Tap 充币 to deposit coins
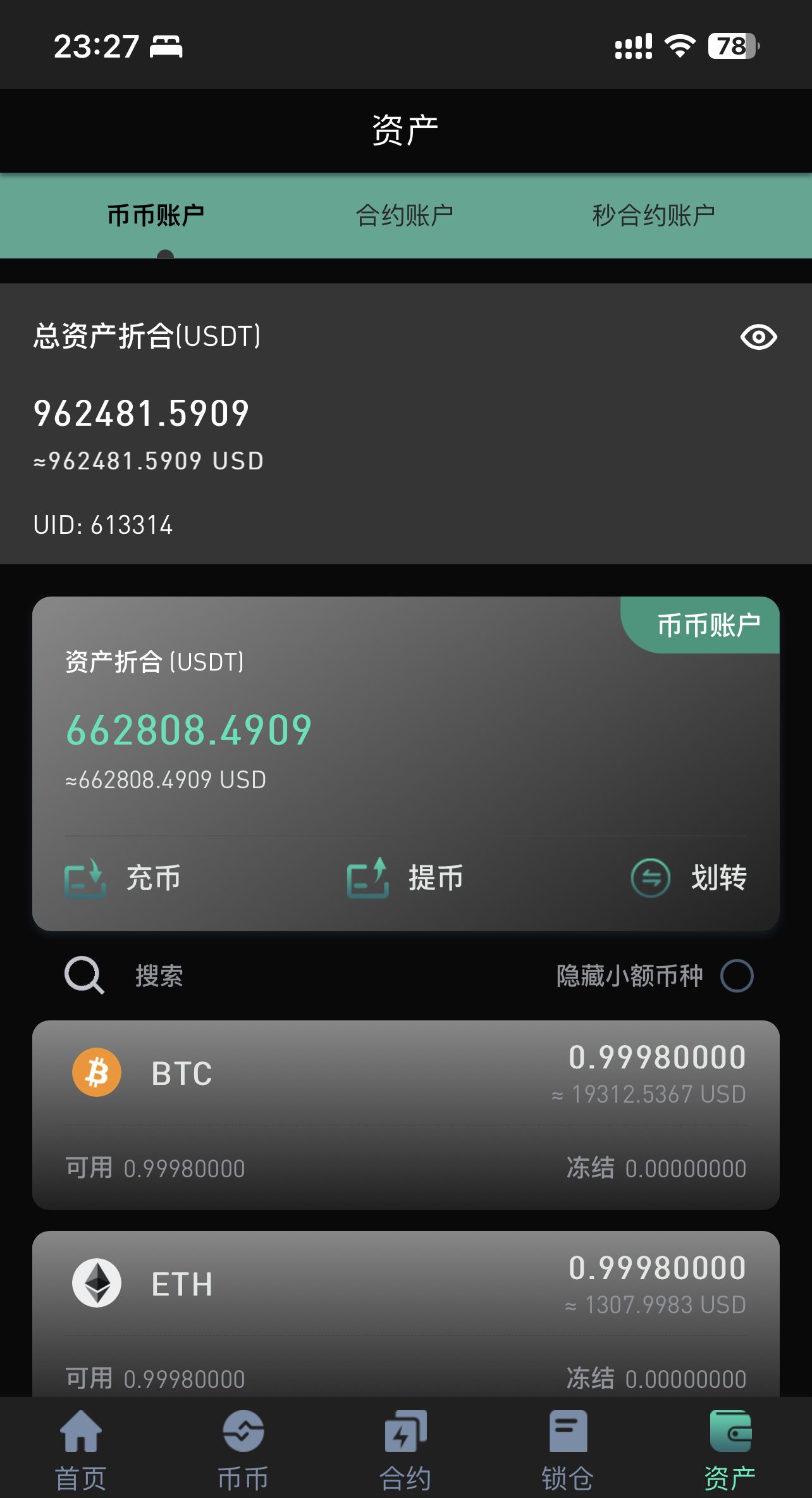 tap(123, 878)
